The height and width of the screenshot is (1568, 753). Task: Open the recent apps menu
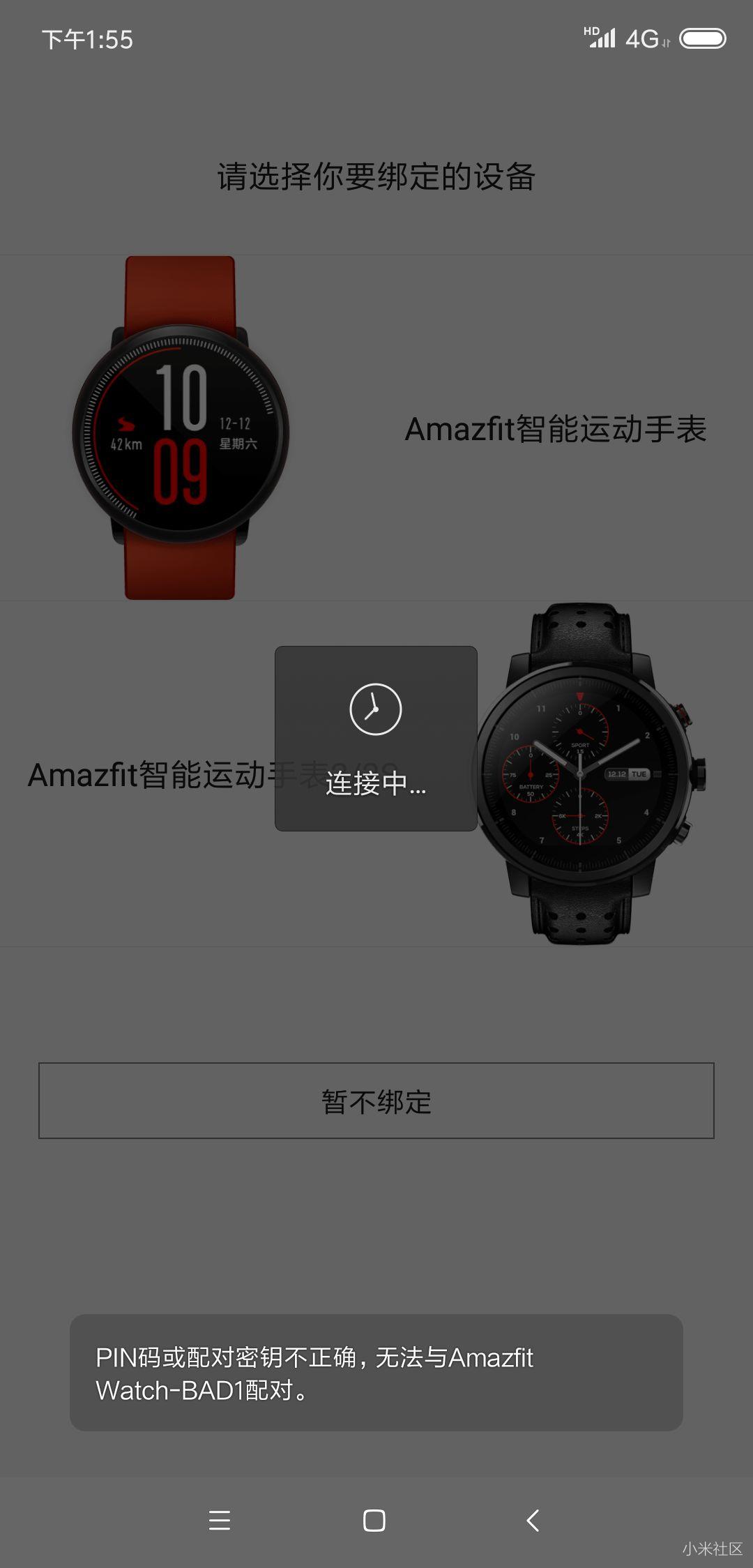point(220,1521)
